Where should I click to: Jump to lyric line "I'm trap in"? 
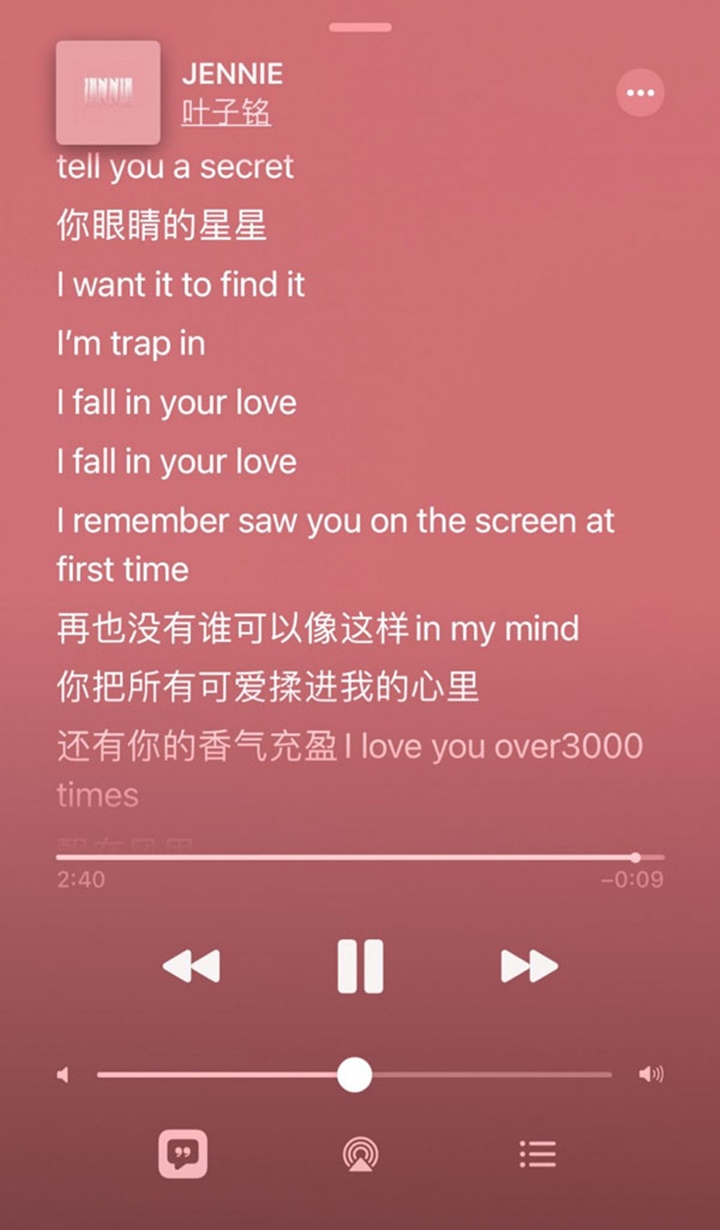tap(131, 344)
